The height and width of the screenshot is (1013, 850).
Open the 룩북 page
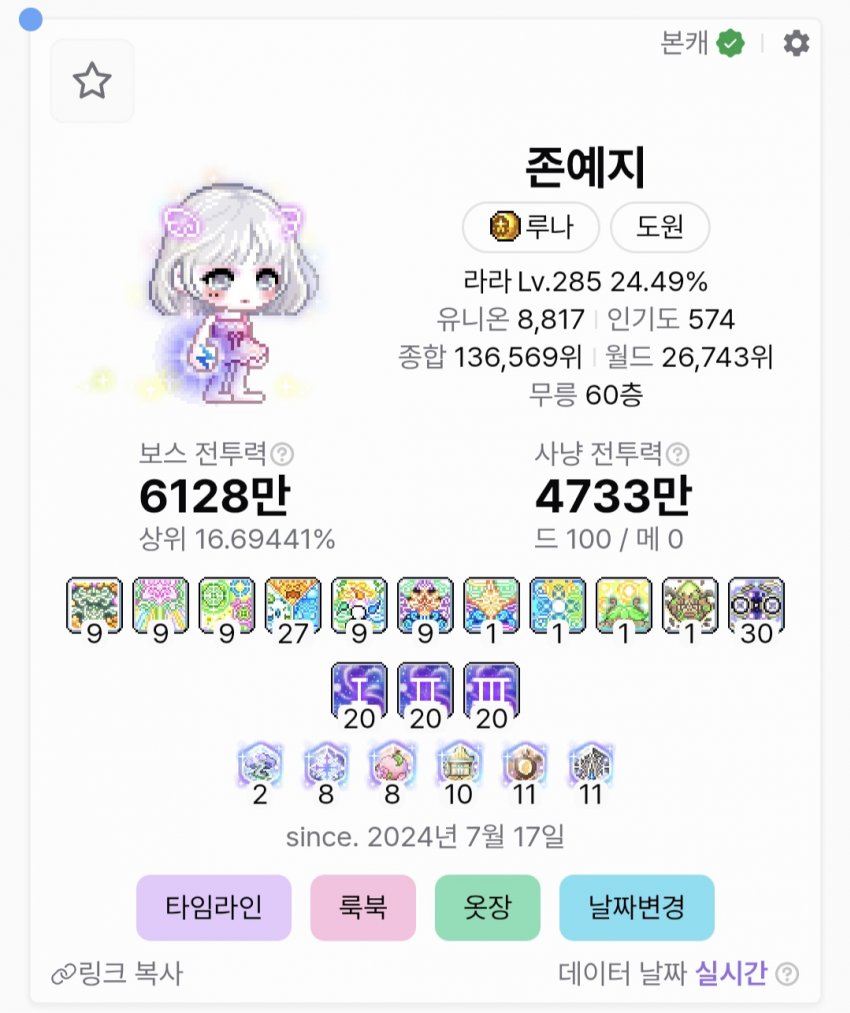[362, 908]
